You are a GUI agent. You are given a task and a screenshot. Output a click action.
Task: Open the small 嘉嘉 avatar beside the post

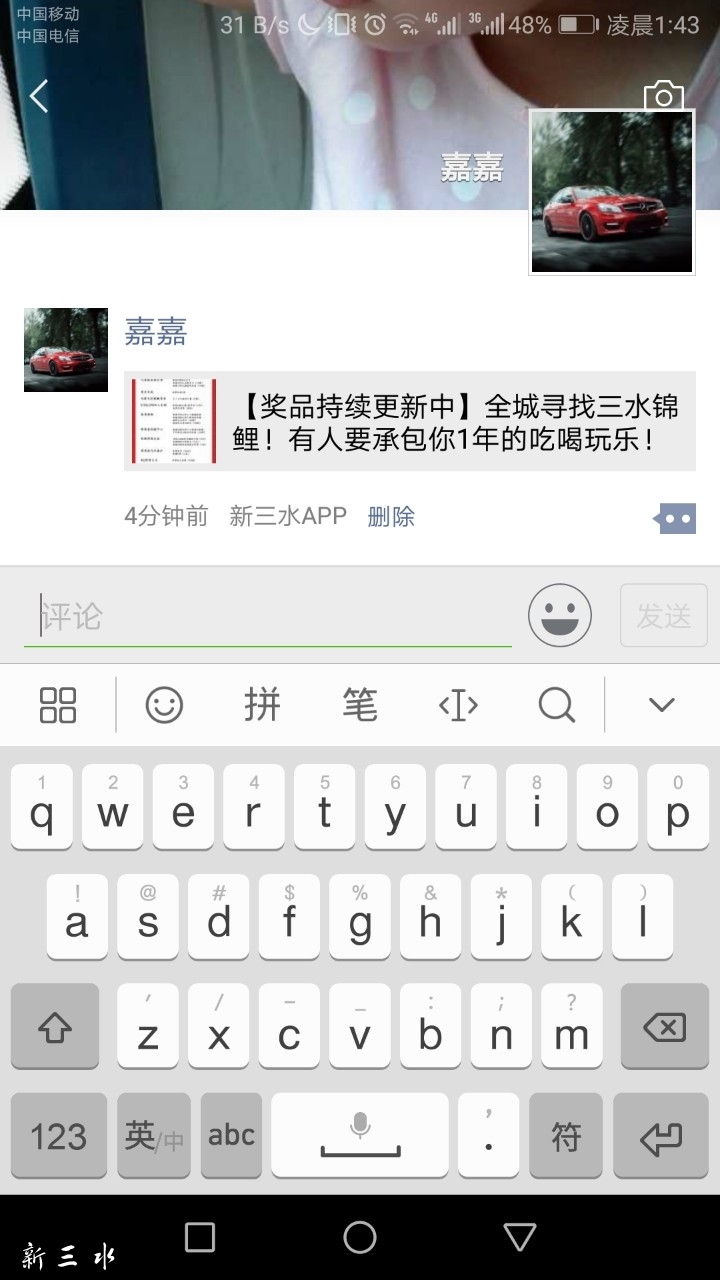[x=66, y=350]
